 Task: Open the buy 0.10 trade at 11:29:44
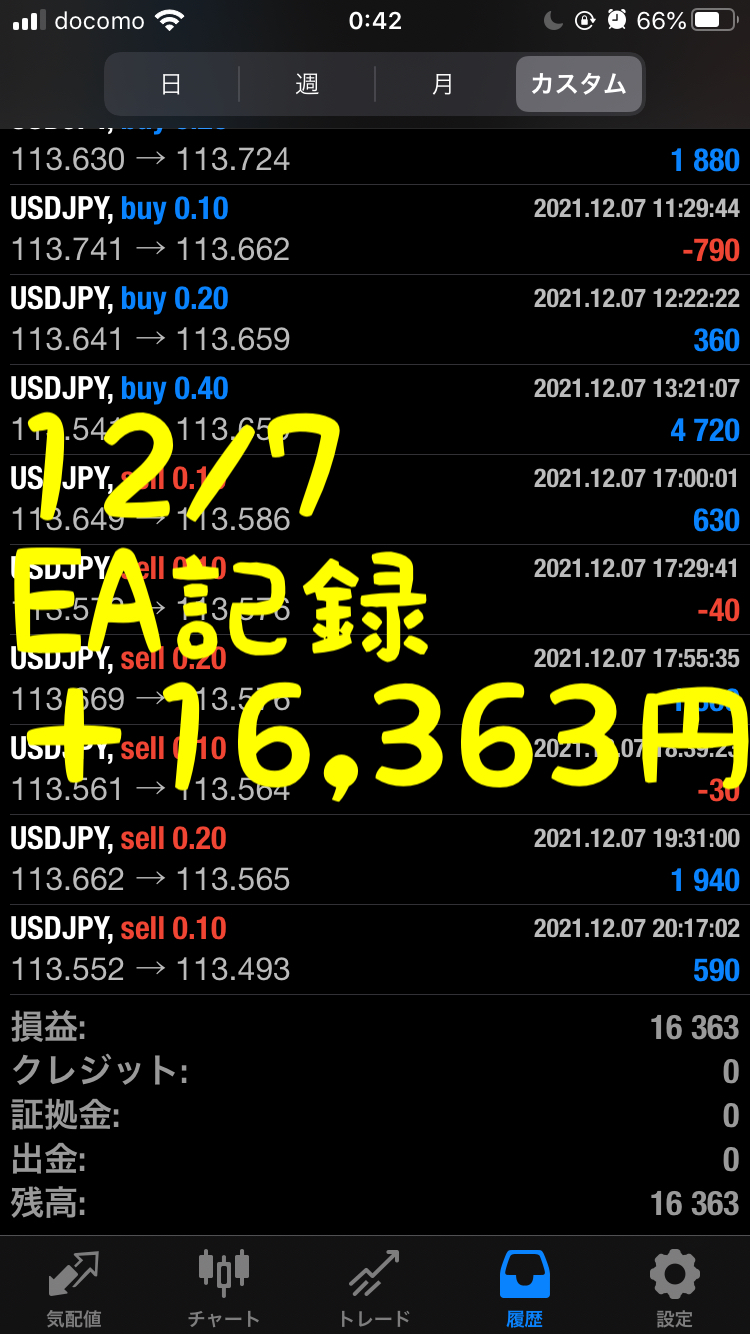point(375,230)
